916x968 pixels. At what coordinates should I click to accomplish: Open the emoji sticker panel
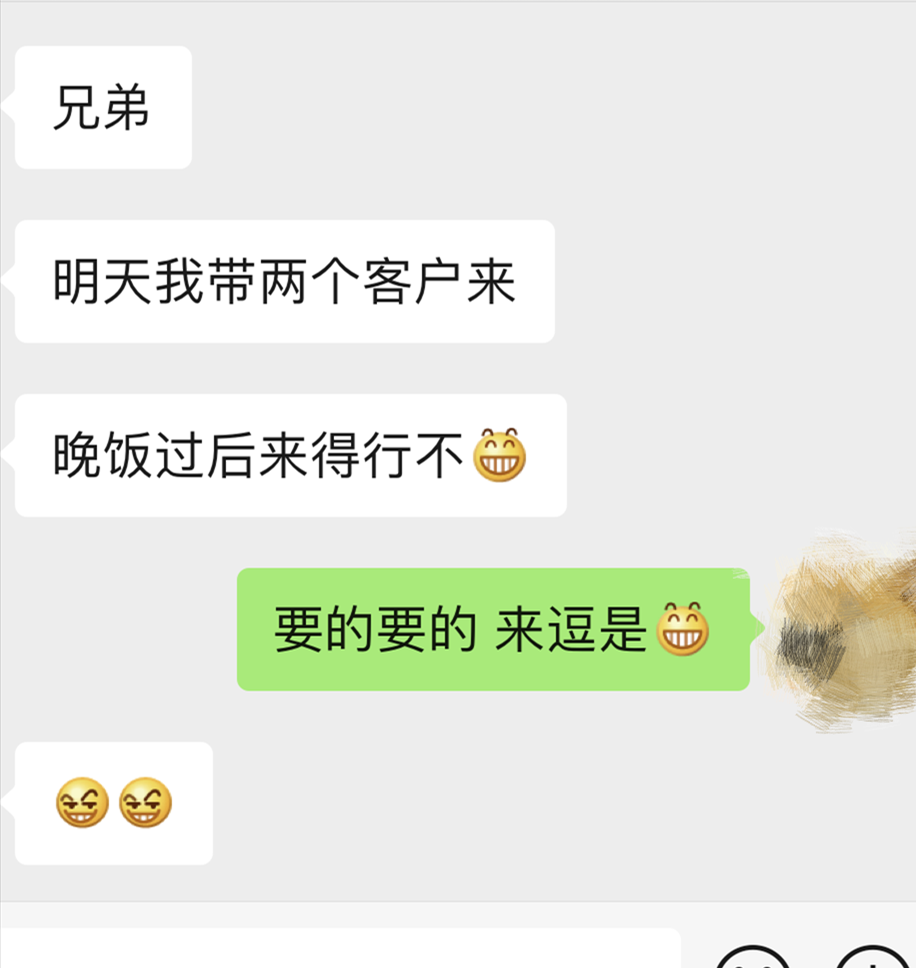753,958
